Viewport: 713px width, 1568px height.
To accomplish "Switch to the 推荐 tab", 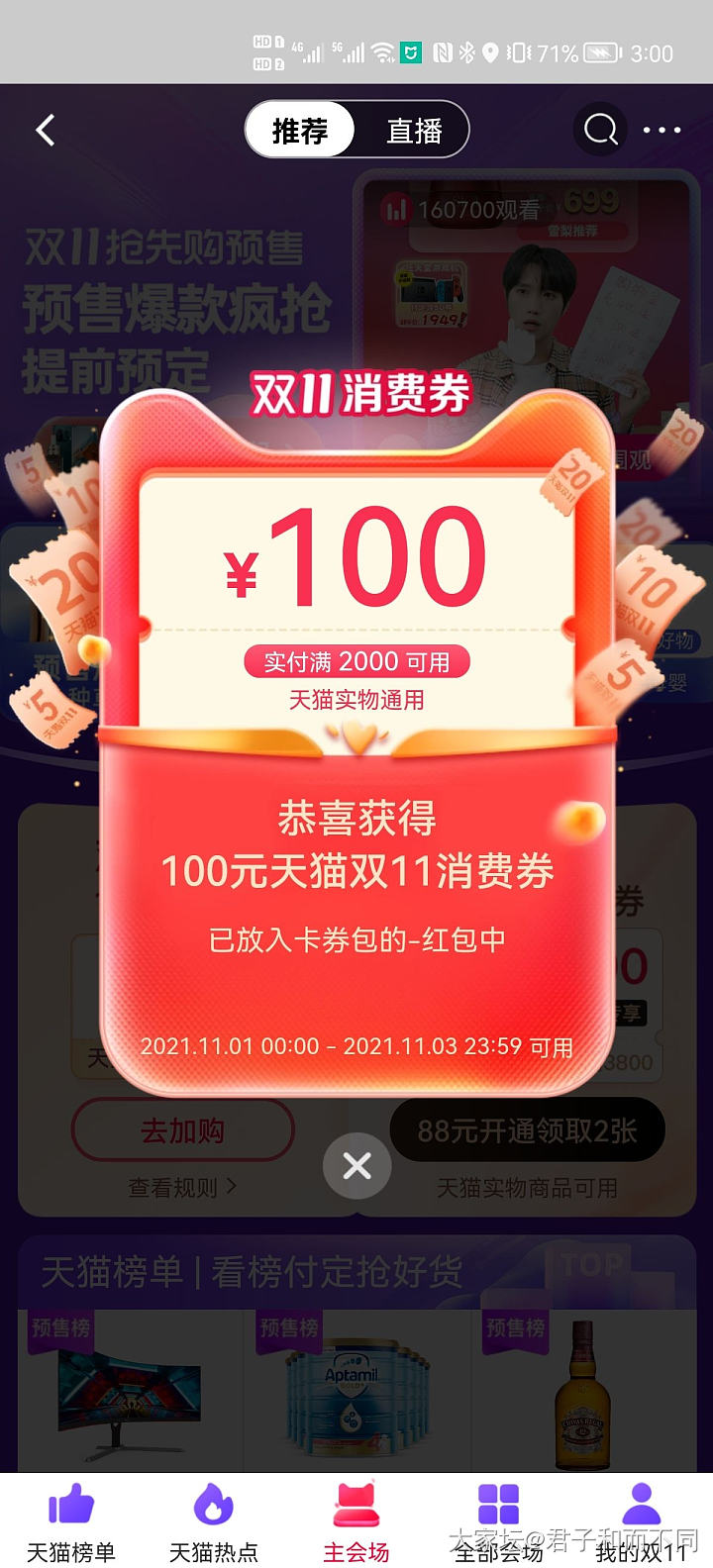I will tap(300, 130).
